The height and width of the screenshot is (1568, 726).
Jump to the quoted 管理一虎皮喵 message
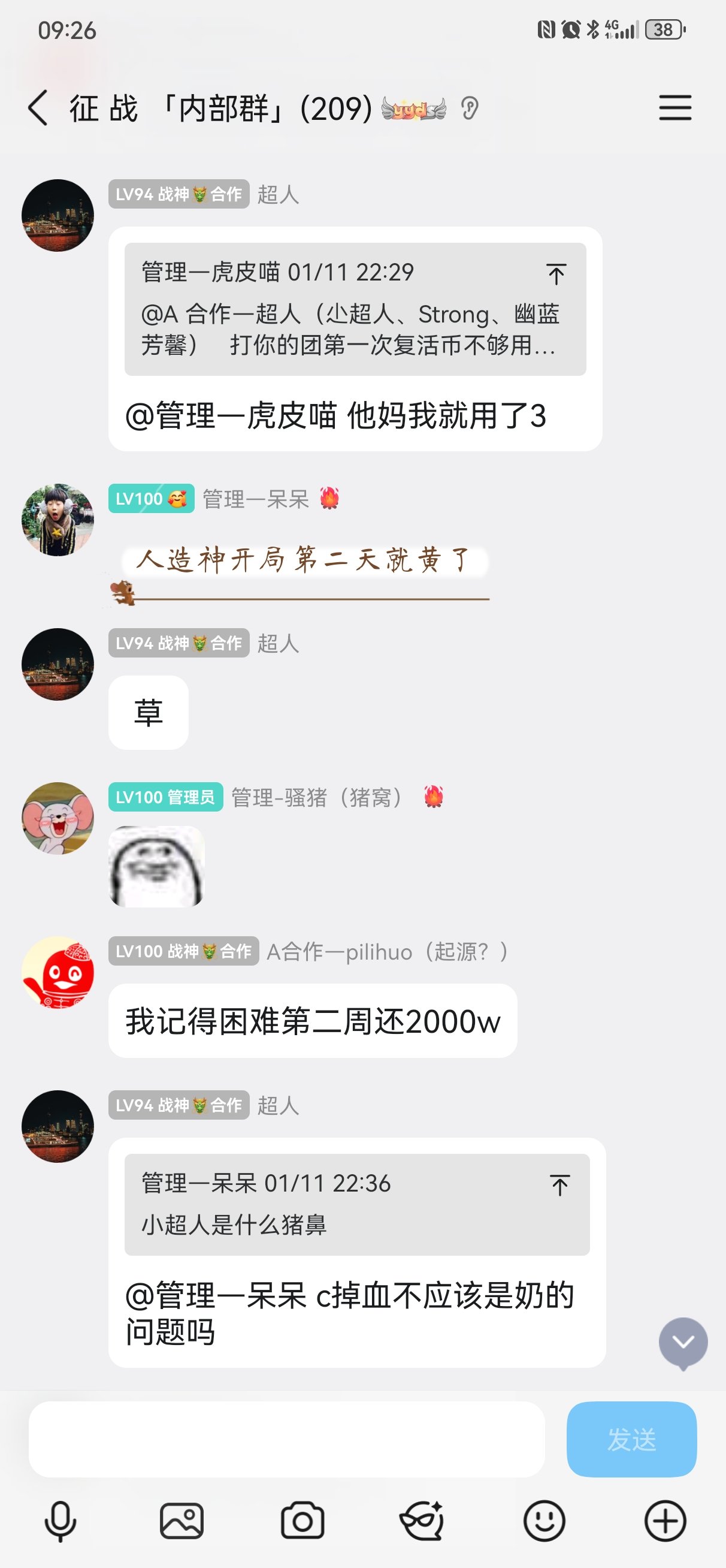click(x=556, y=274)
